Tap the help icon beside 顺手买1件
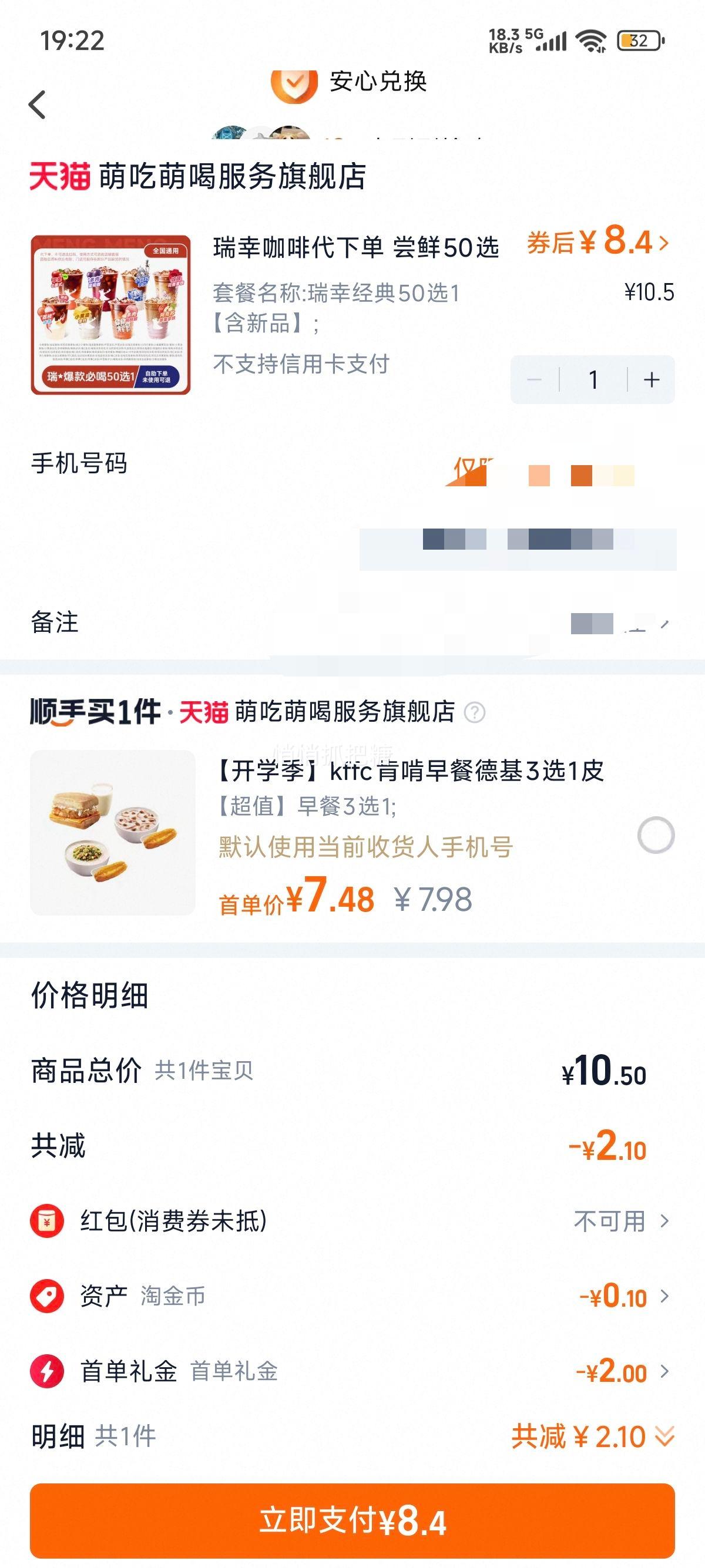 pyautogui.click(x=475, y=712)
